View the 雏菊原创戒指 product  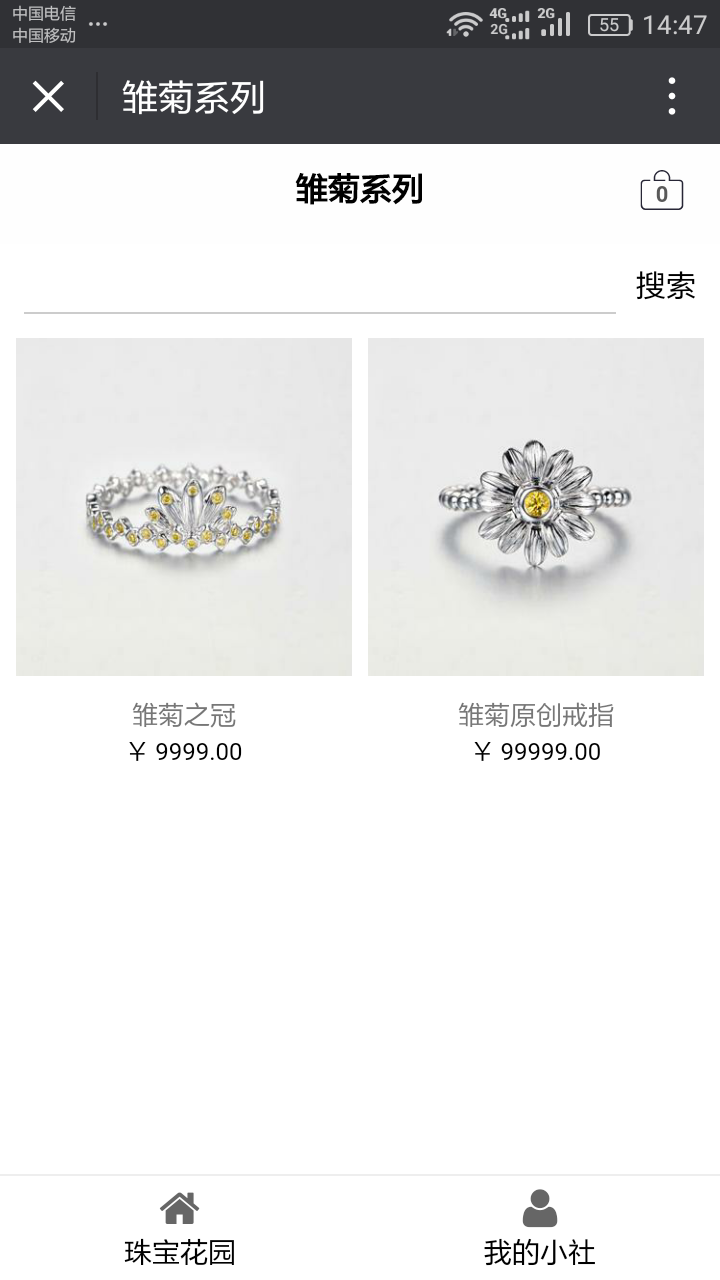[536, 507]
